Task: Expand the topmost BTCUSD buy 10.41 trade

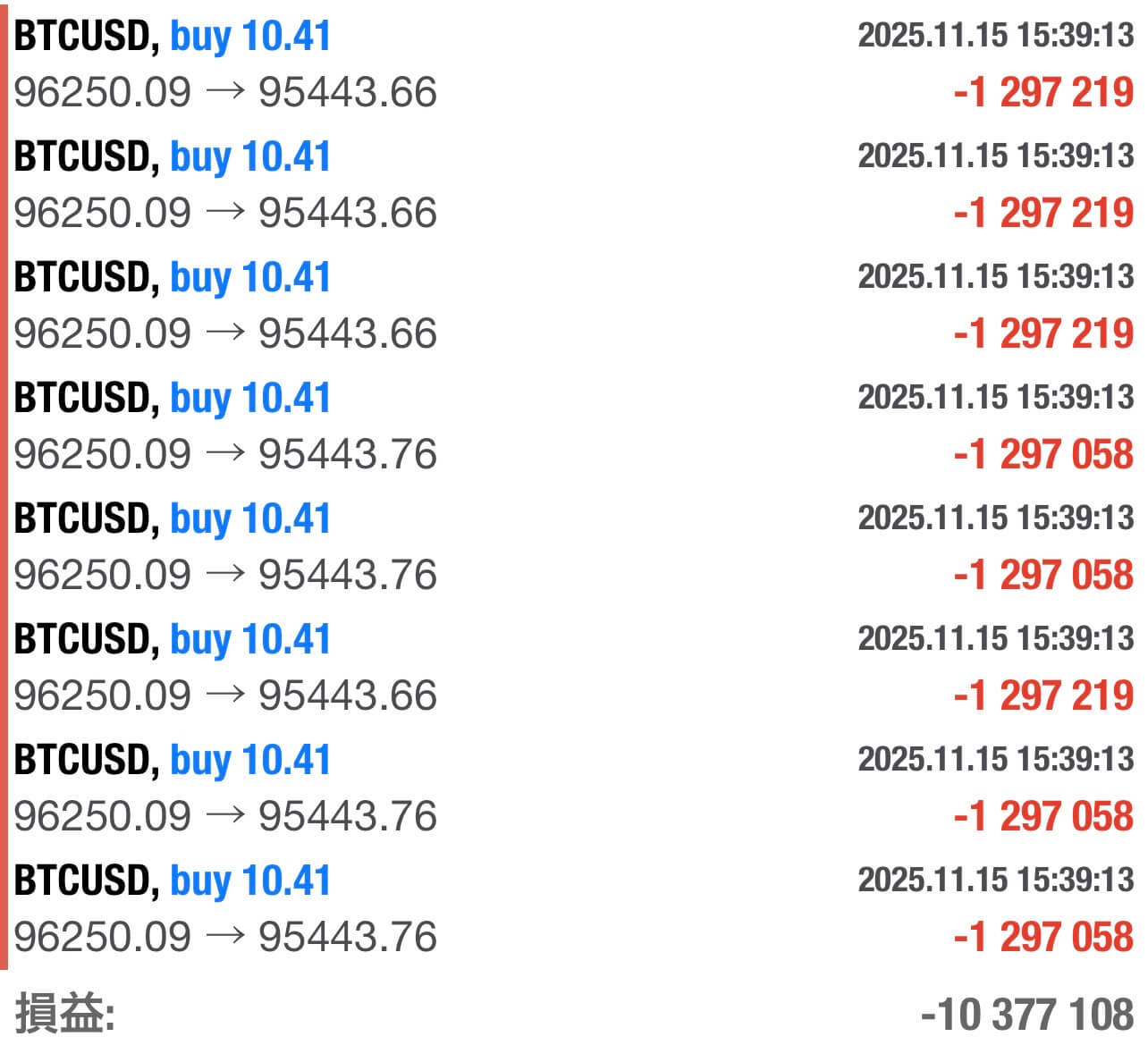Action: [x=572, y=64]
